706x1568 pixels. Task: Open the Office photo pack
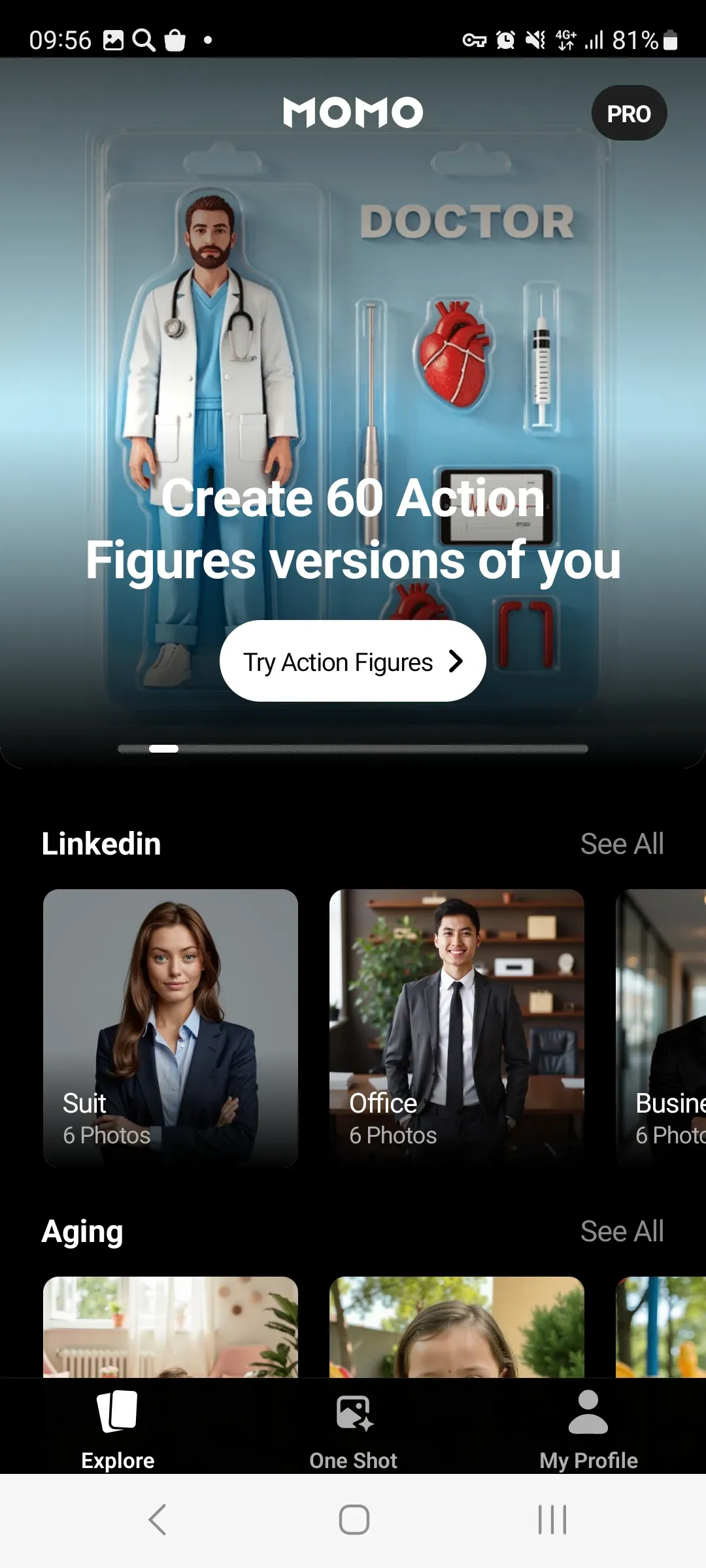point(456,1027)
